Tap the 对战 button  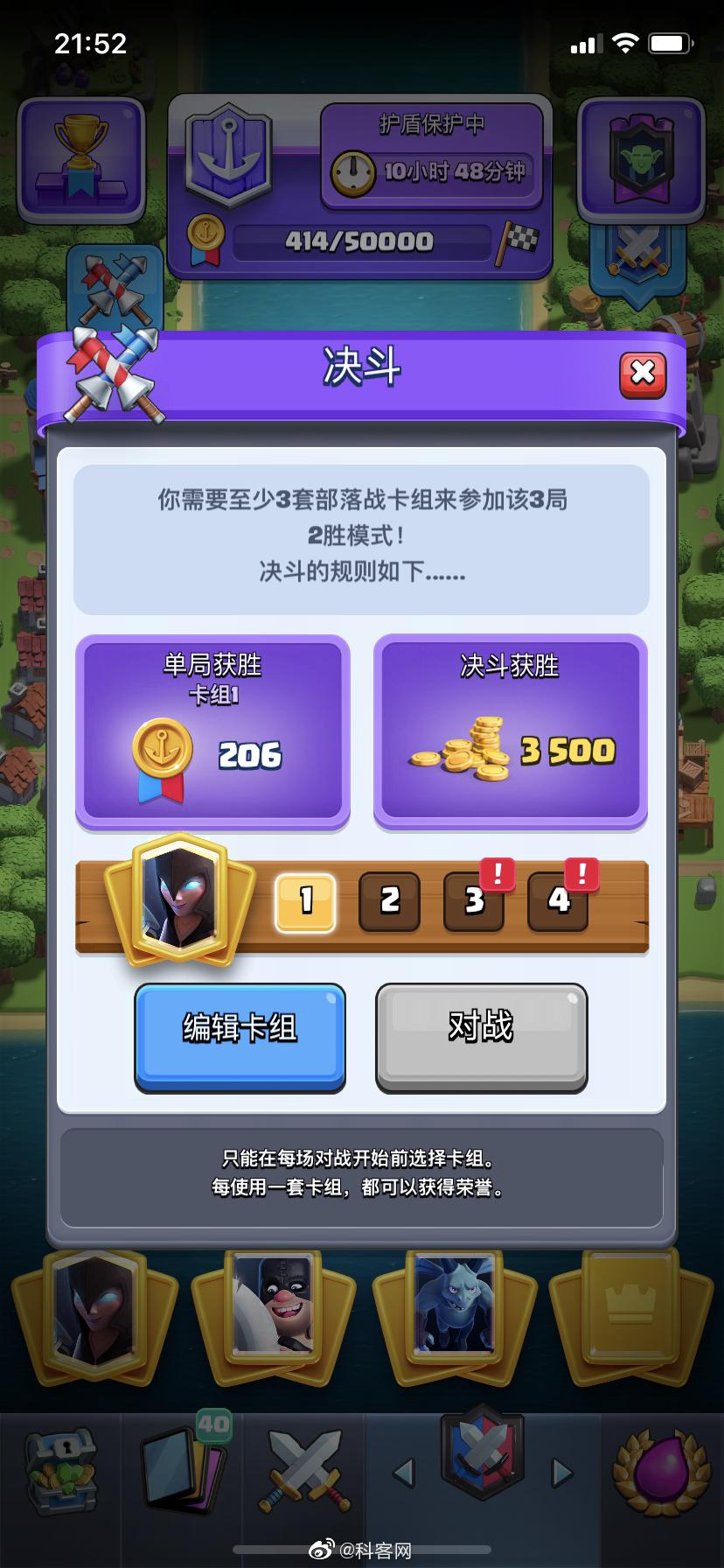tap(481, 1037)
